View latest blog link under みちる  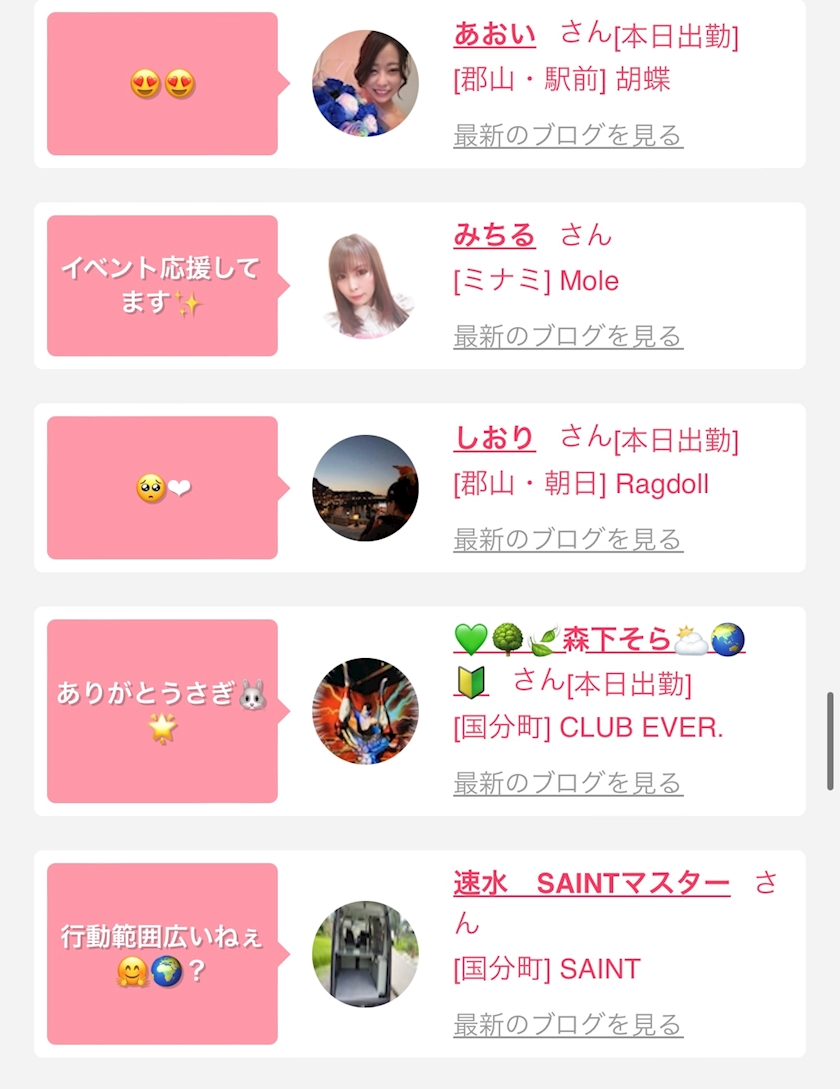click(x=567, y=336)
